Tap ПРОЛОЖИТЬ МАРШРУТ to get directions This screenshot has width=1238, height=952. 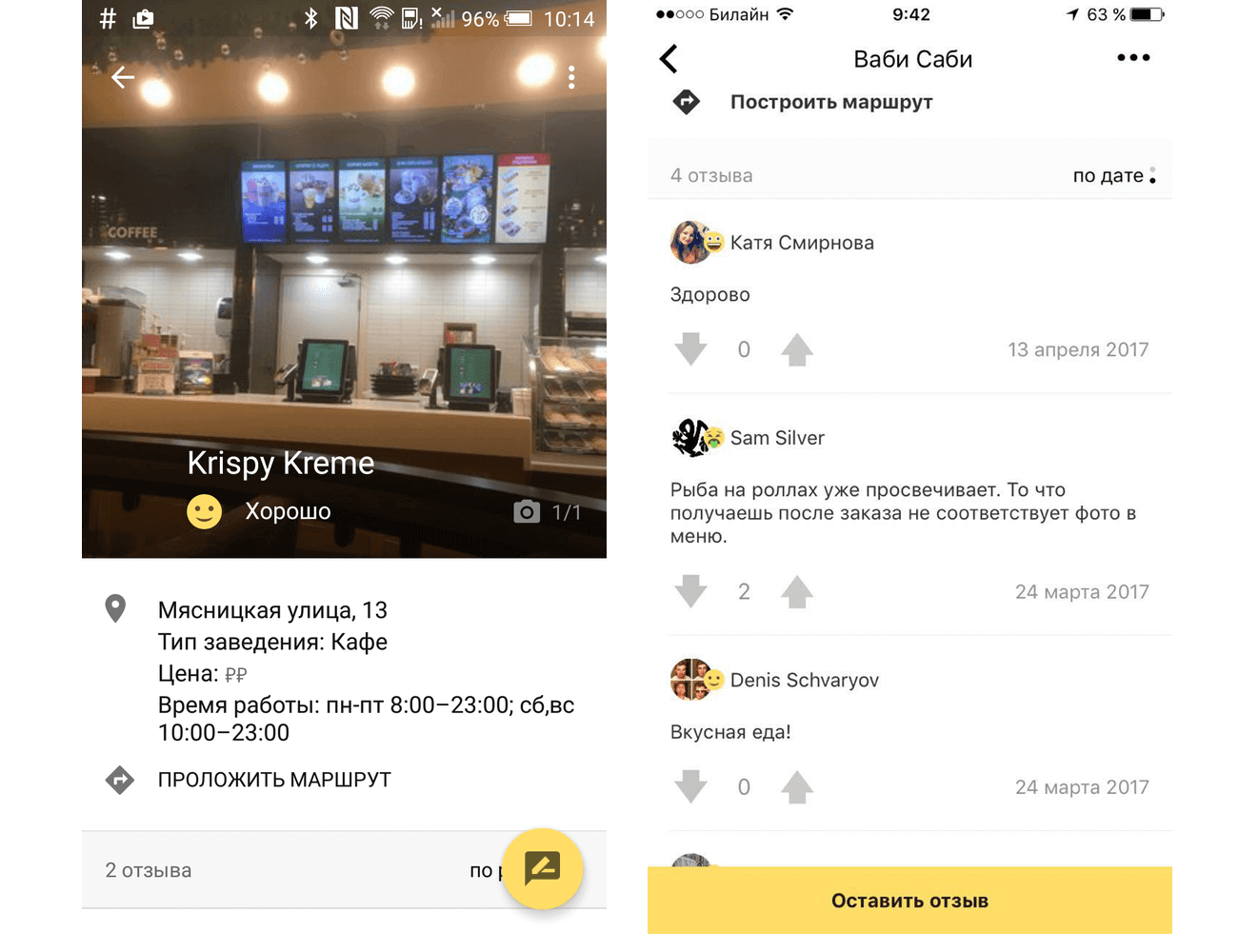click(x=274, y=780)
